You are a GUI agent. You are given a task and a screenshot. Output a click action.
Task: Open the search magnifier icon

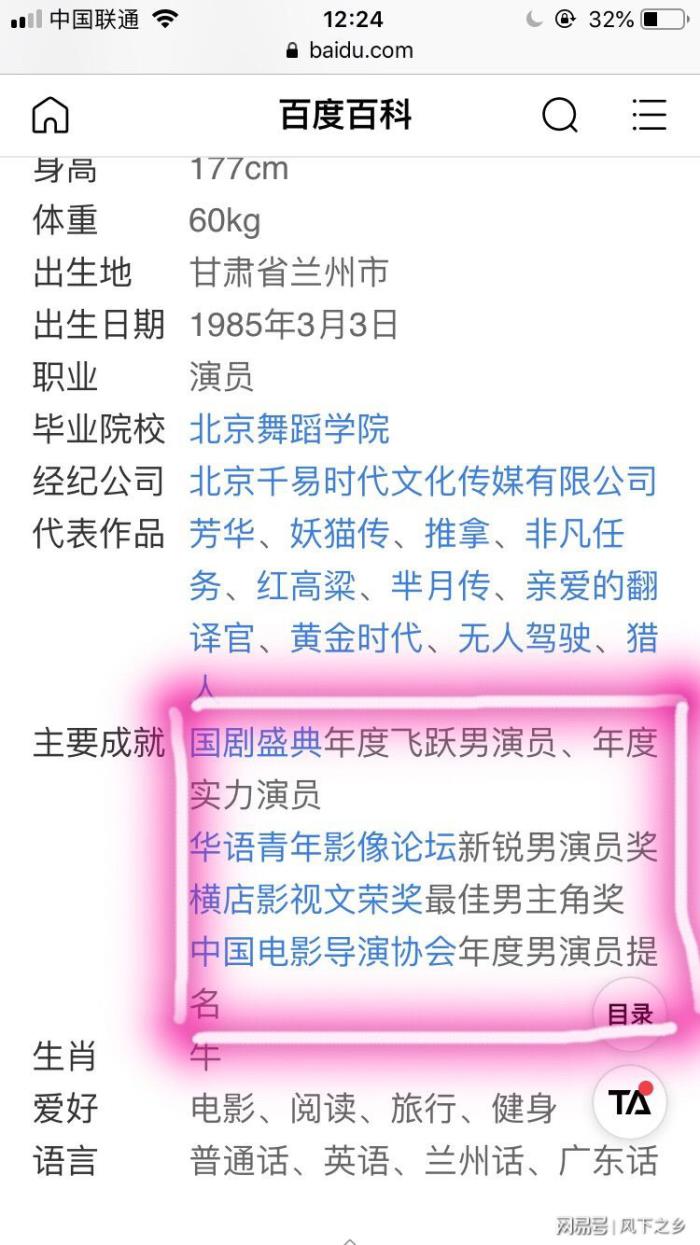click(x=560, y=115)
